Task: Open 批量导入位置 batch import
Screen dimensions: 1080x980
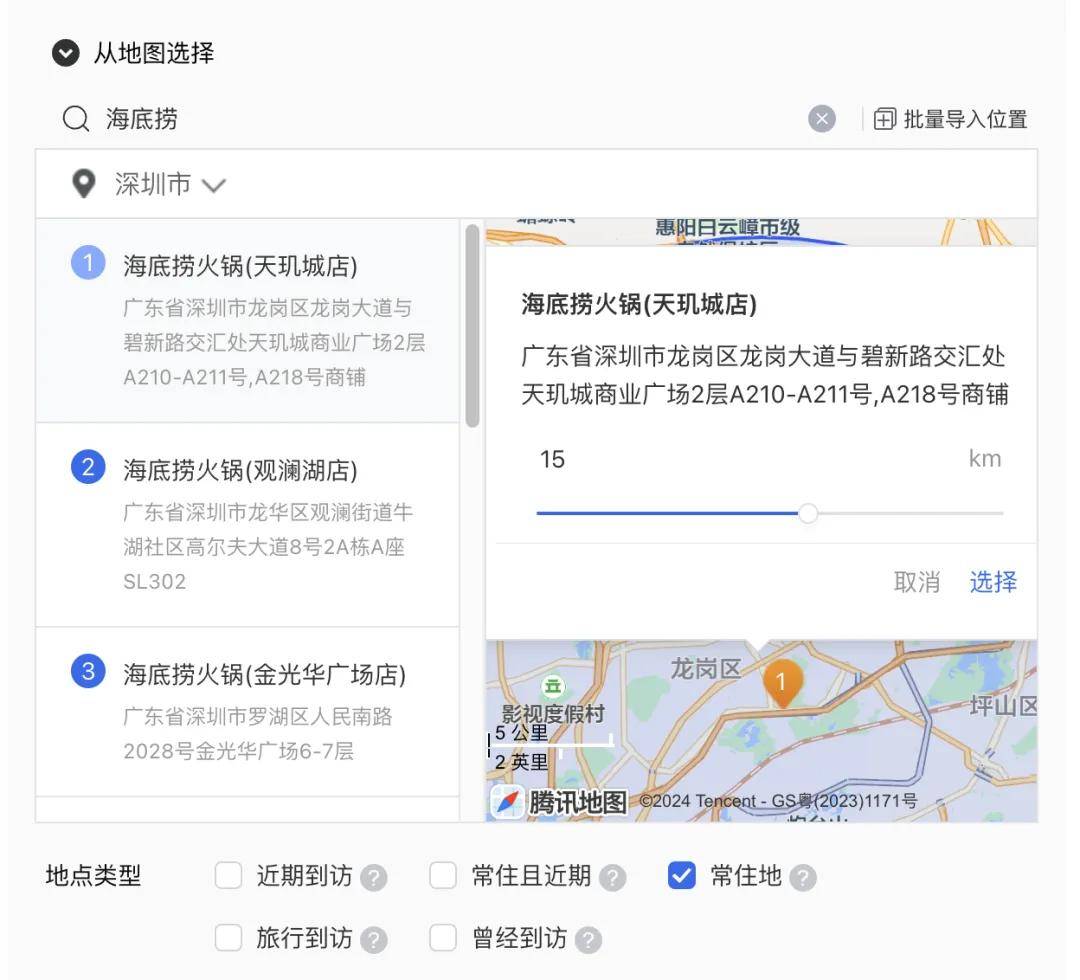Action: pyautogui.click(x=951, y=119)
